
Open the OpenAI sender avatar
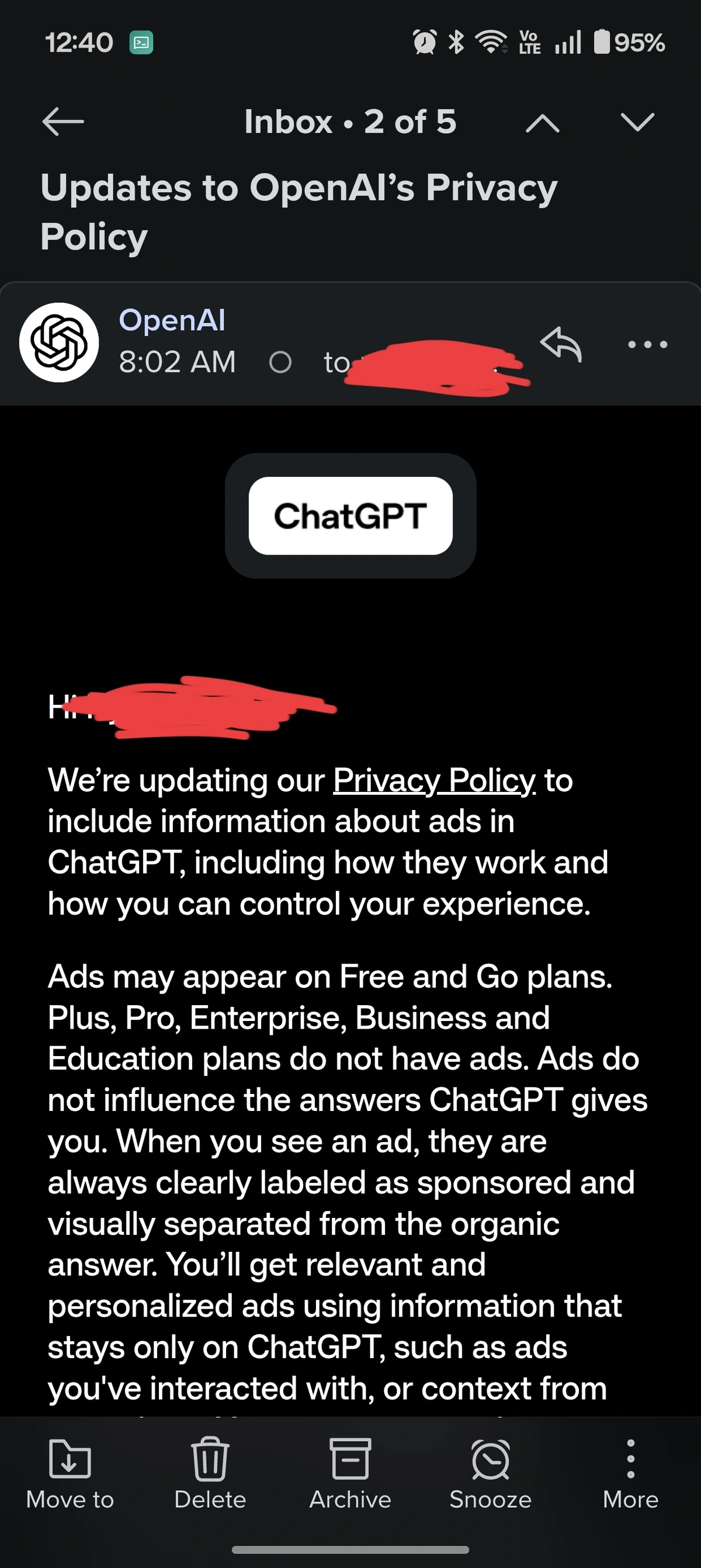(x=59, y=342)
